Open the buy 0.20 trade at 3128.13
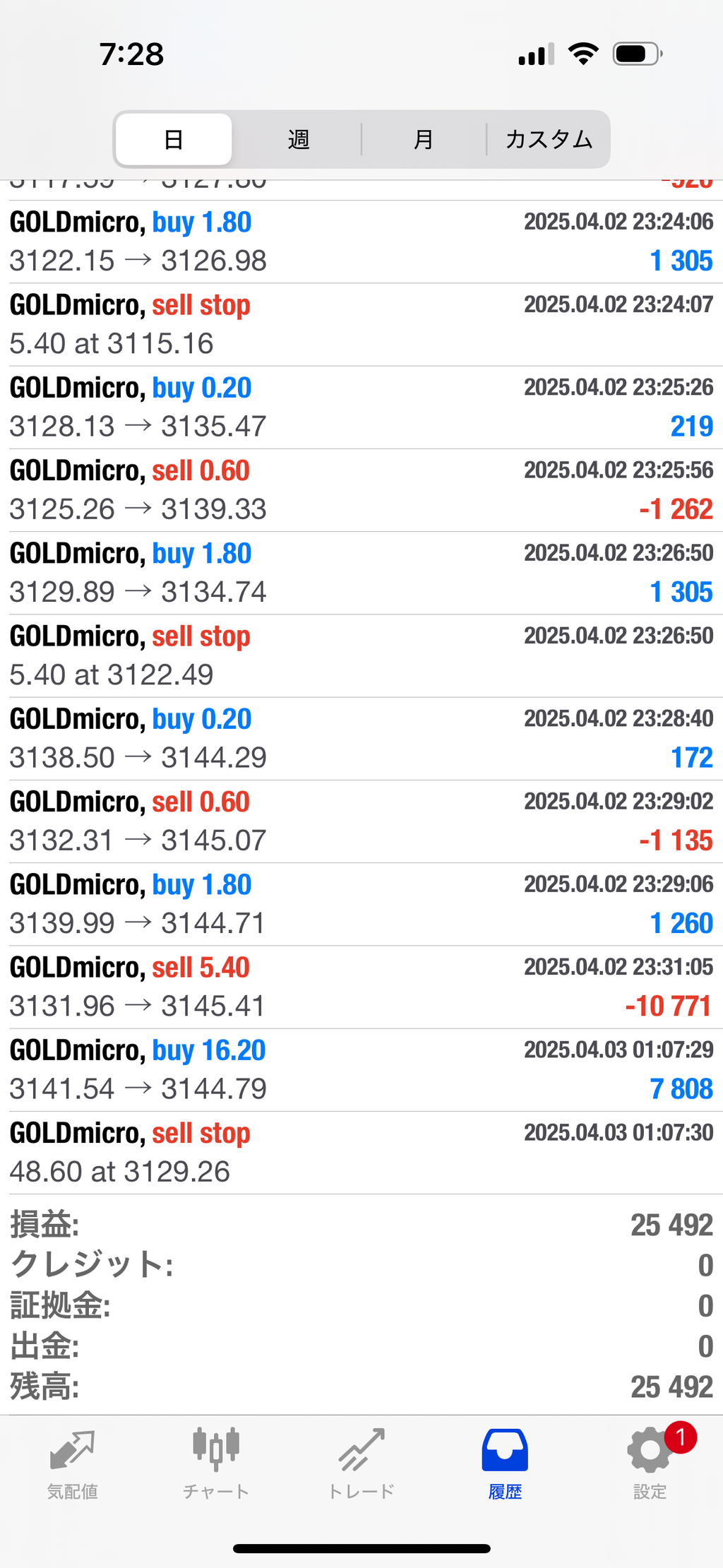This screenshot has width=723, height=1568. (x=361, y=407)
